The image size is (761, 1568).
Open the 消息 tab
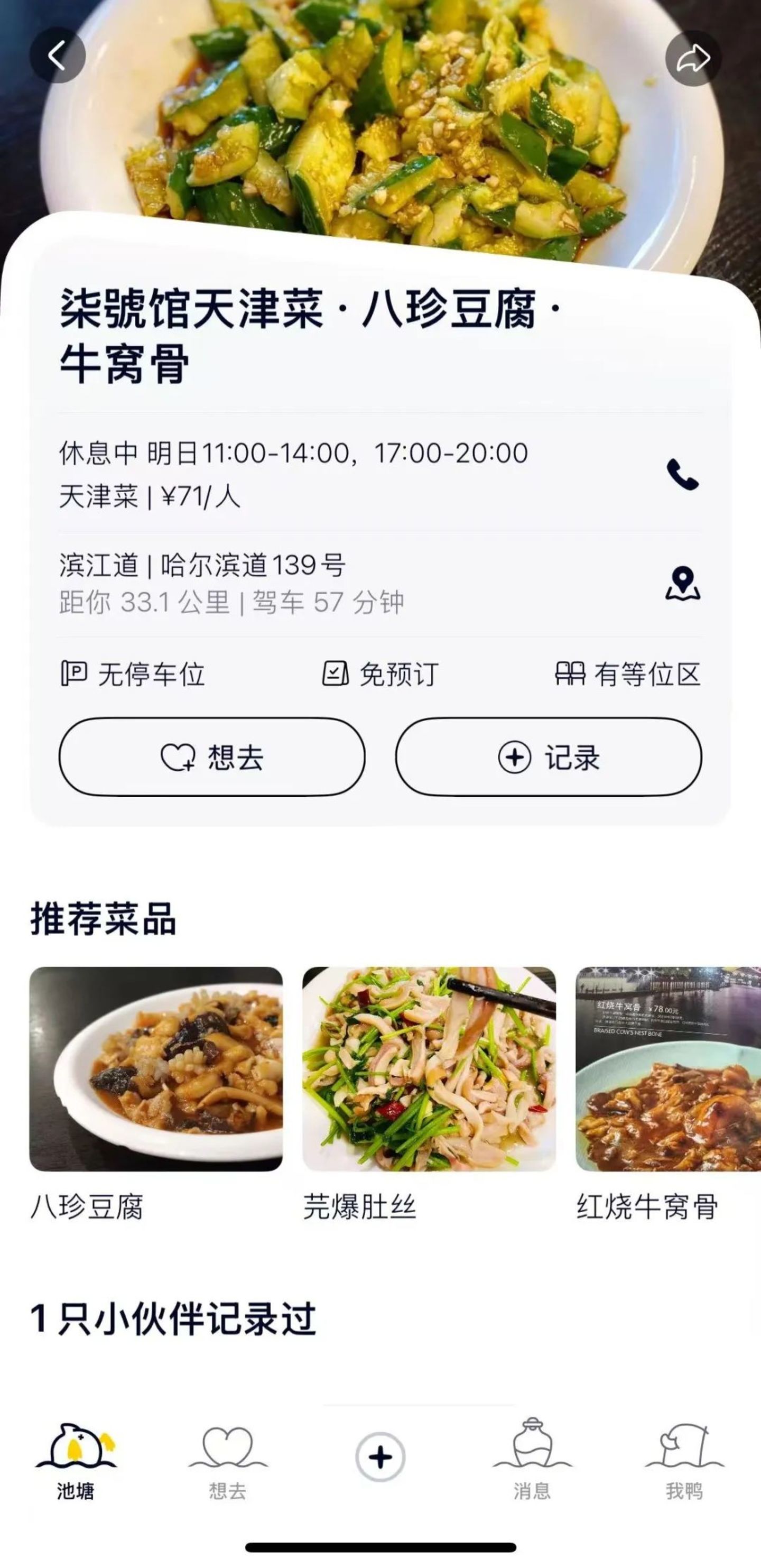coord(532,1460)
